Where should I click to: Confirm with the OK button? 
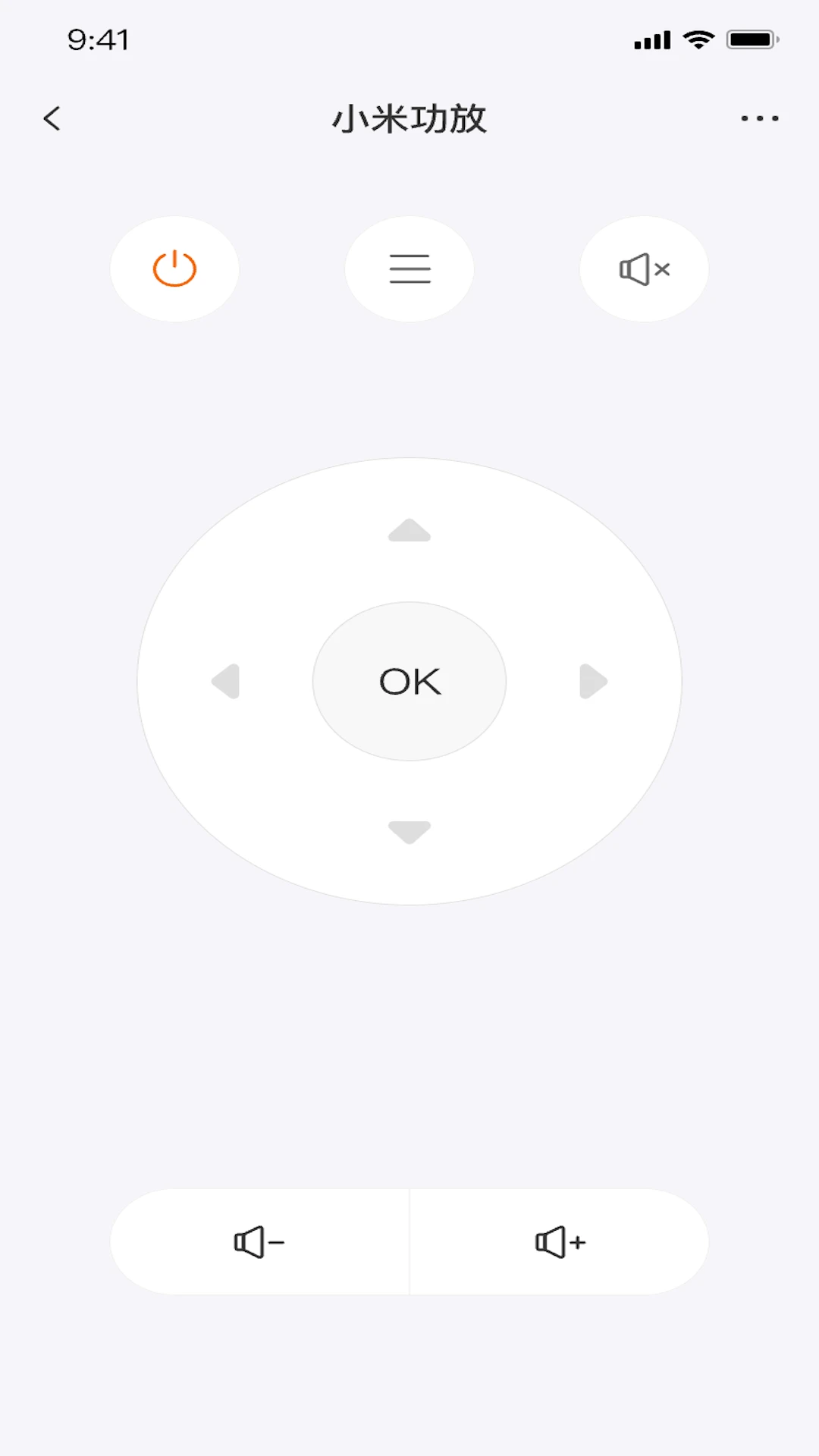[x=409, y=681]
